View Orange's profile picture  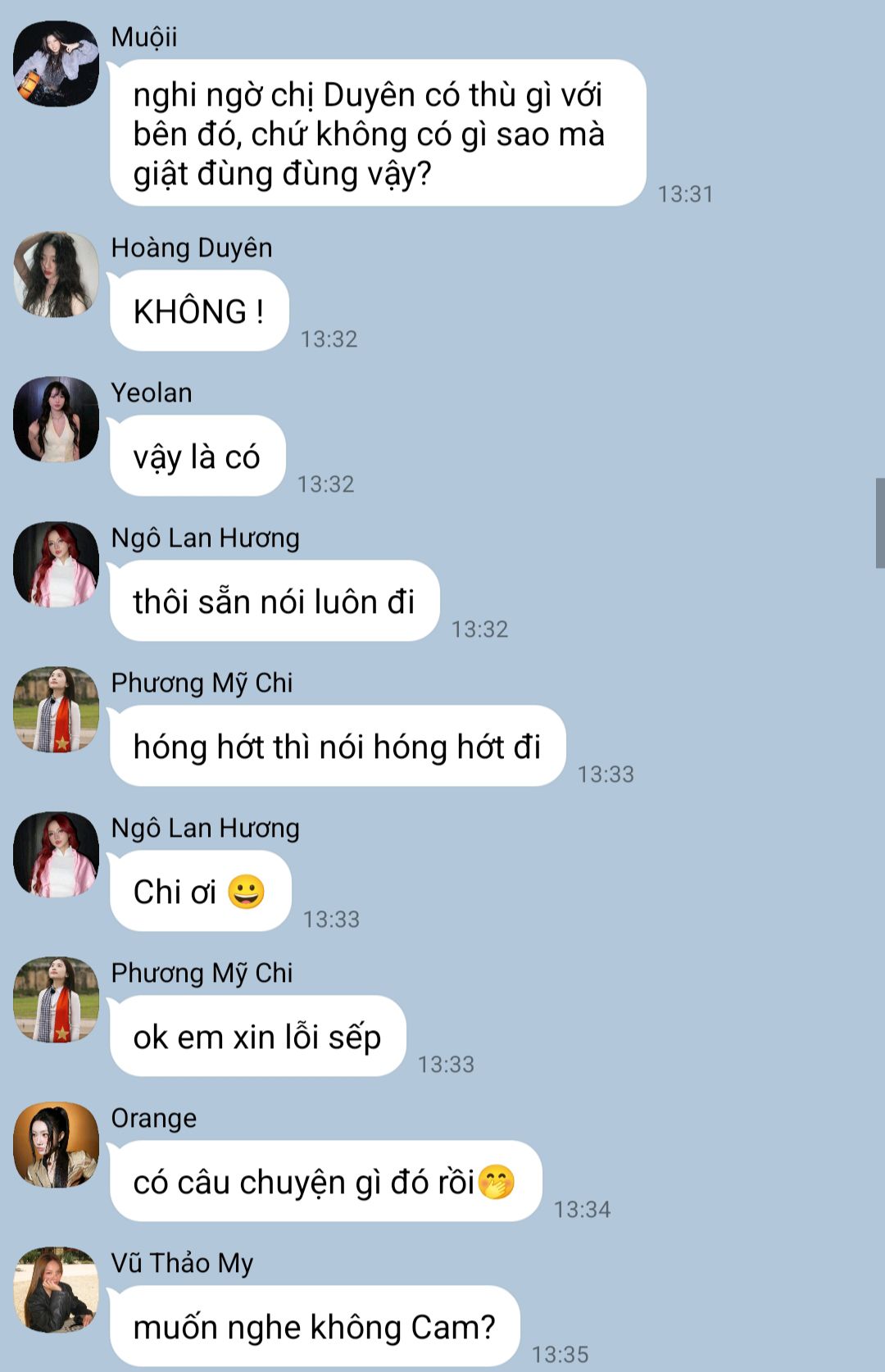(x=56, y=1145)
